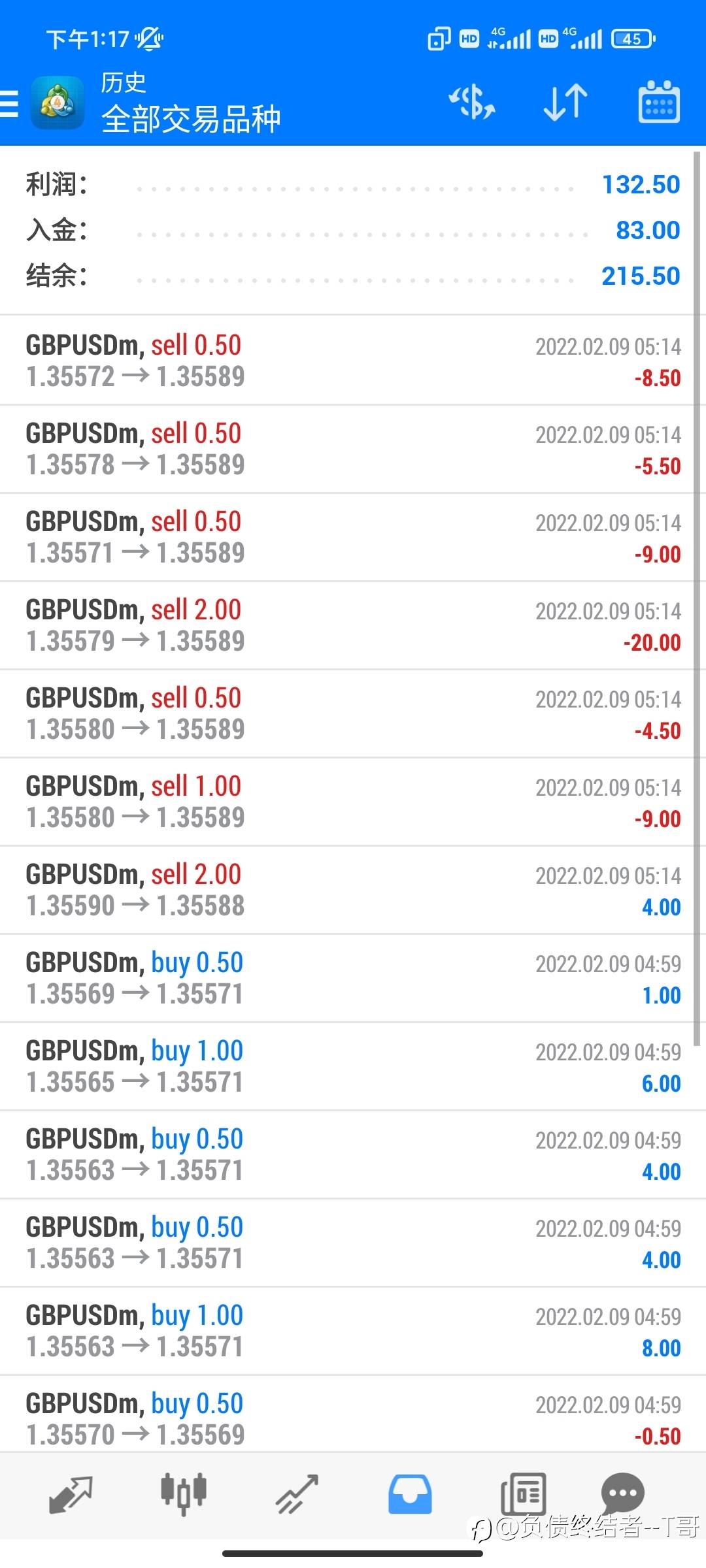Open the sell 2.00 trade opened at 1.35590
Image resolution: width=706 pixels, height=1568 pixels.
pos(353,890)
